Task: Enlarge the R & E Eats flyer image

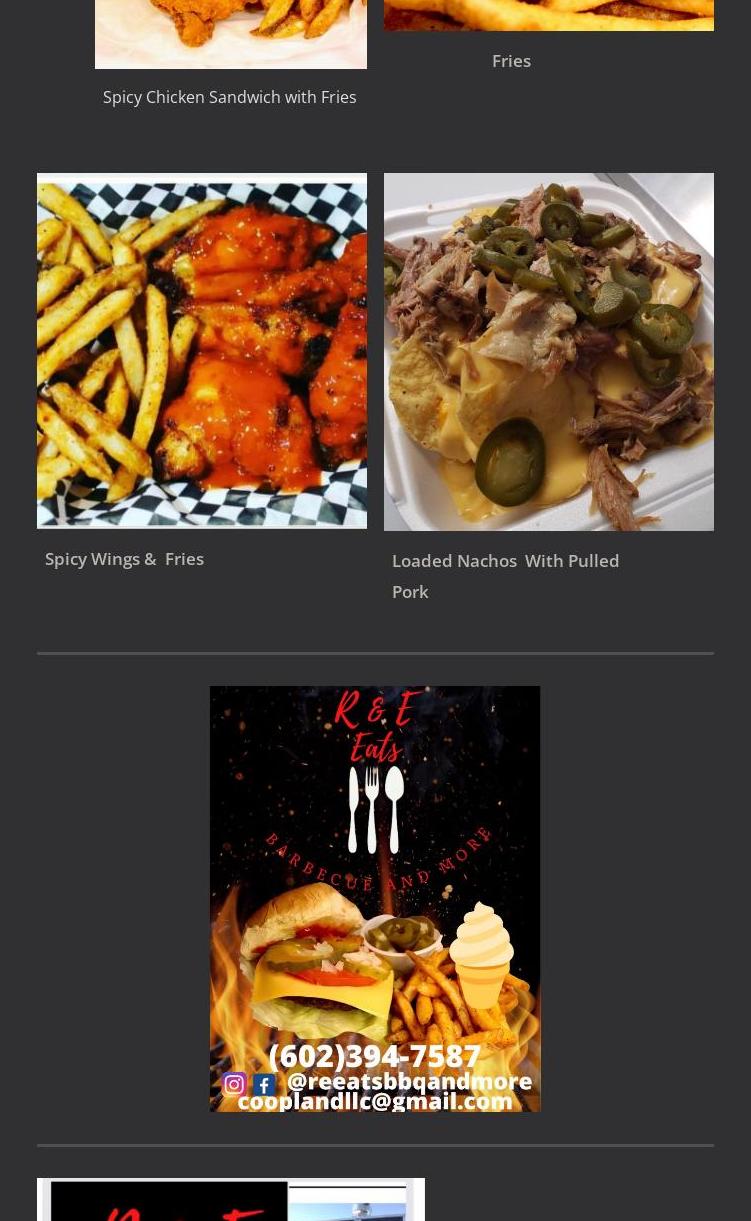Action: [x=375, y=898]
